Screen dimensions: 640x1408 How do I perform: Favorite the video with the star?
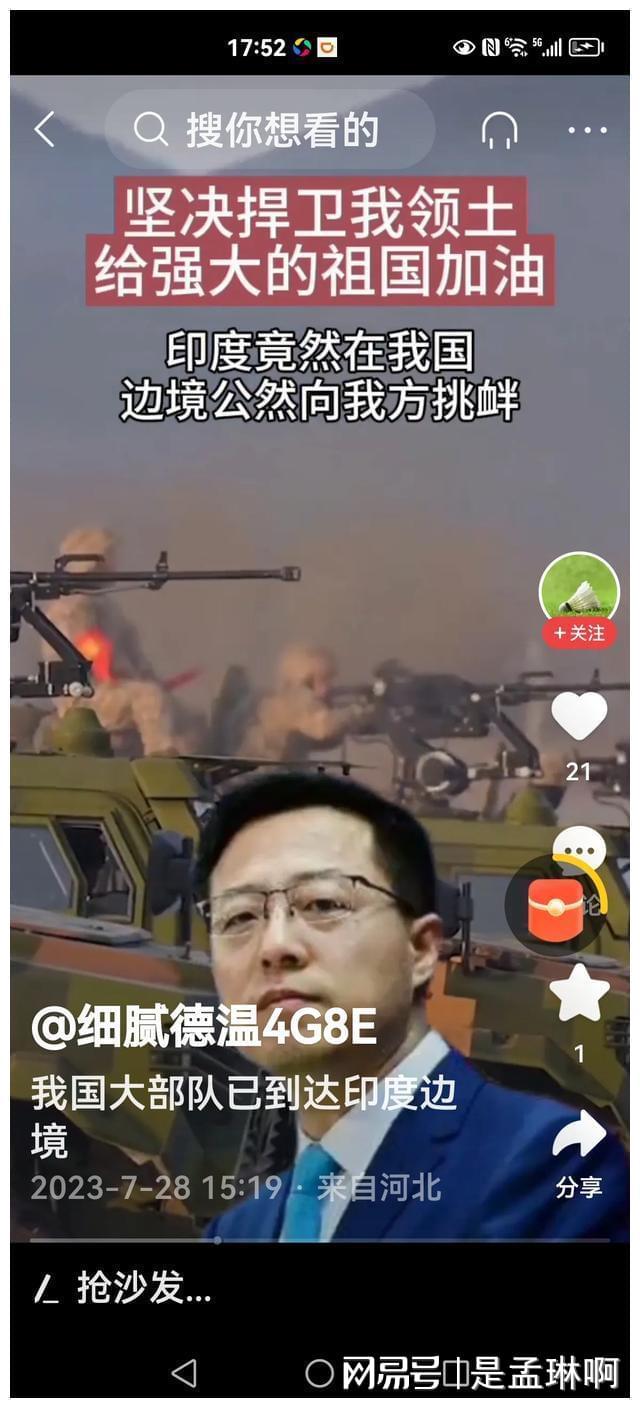pos(579,994)
